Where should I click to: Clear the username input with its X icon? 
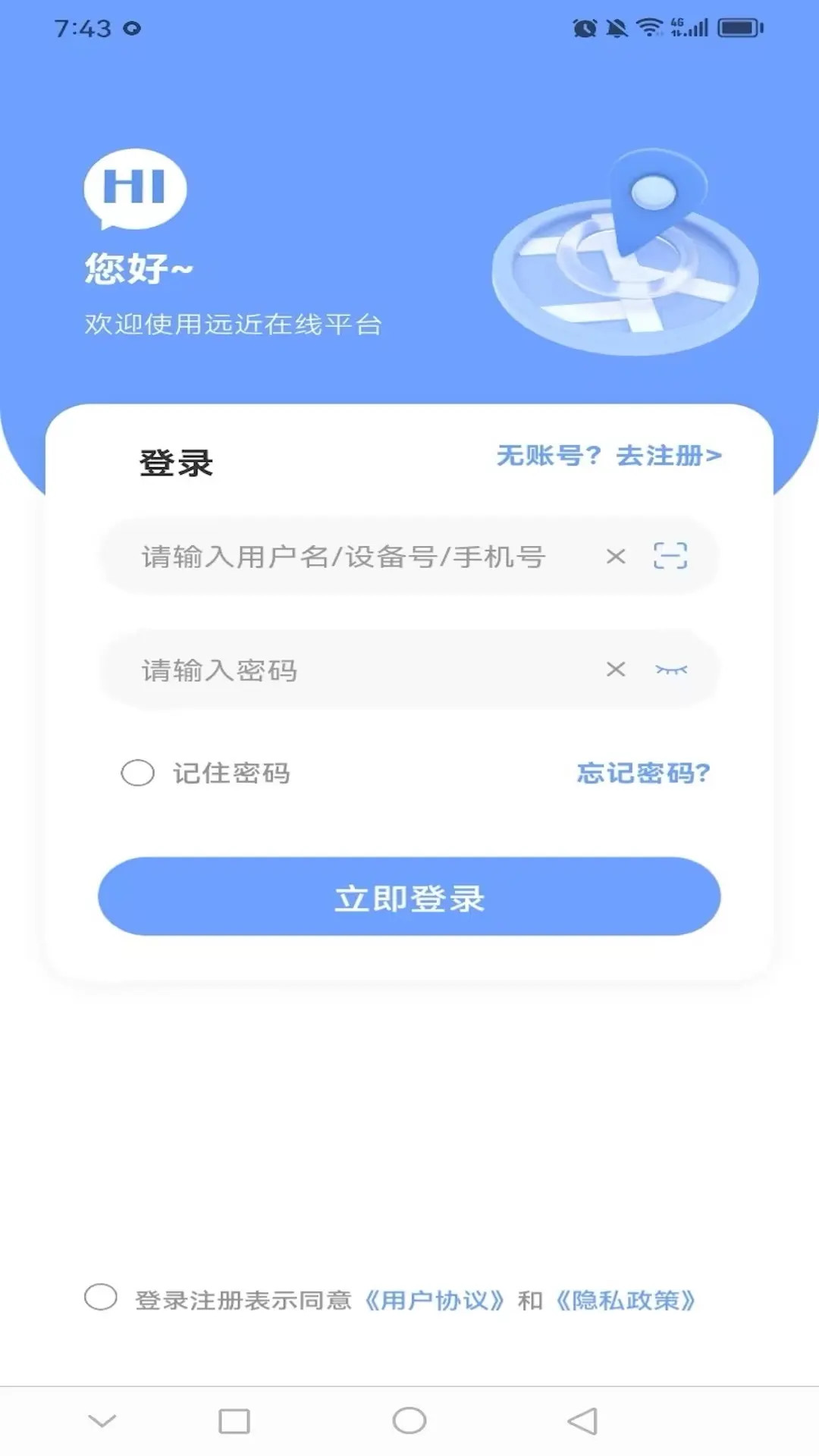[616, 557]
